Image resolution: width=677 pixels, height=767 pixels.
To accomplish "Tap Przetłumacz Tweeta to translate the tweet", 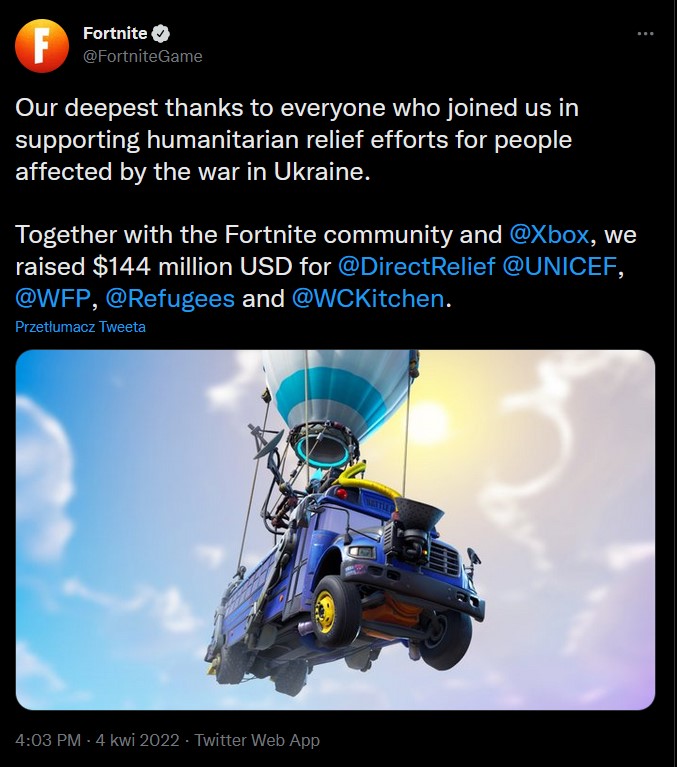I will (80, 327).
